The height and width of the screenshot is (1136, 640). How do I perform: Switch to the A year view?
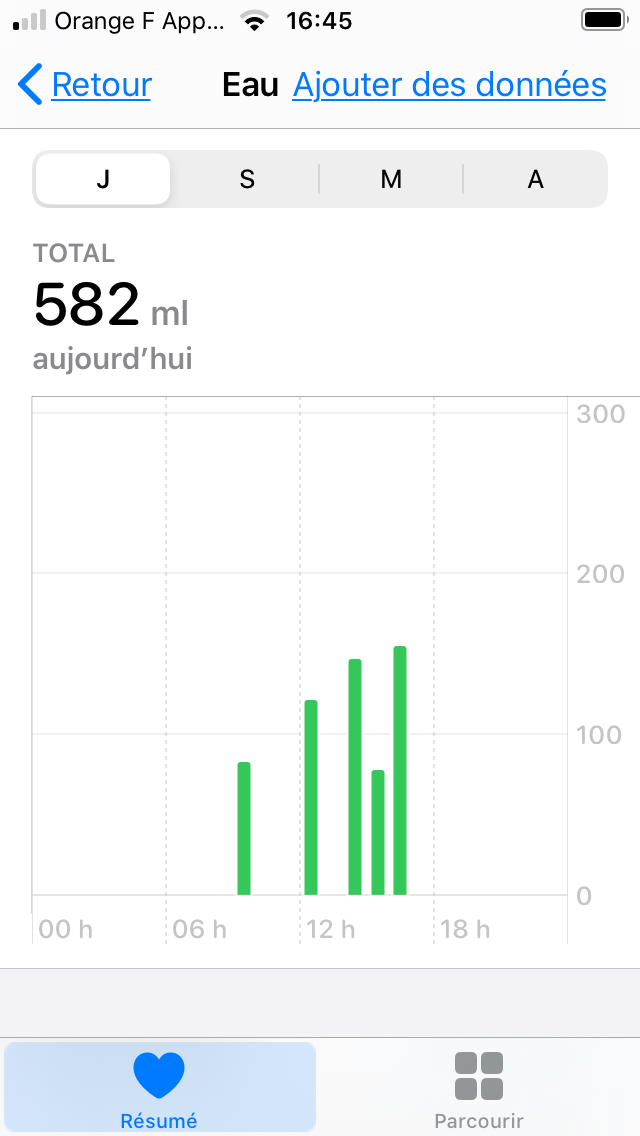coord(535,179)
